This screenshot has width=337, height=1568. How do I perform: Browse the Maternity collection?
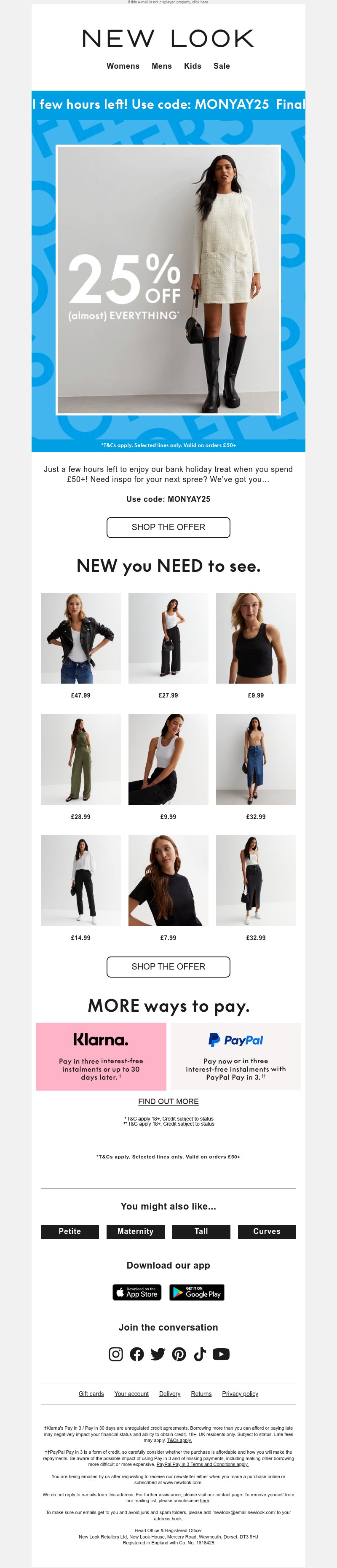(135, 1231)
